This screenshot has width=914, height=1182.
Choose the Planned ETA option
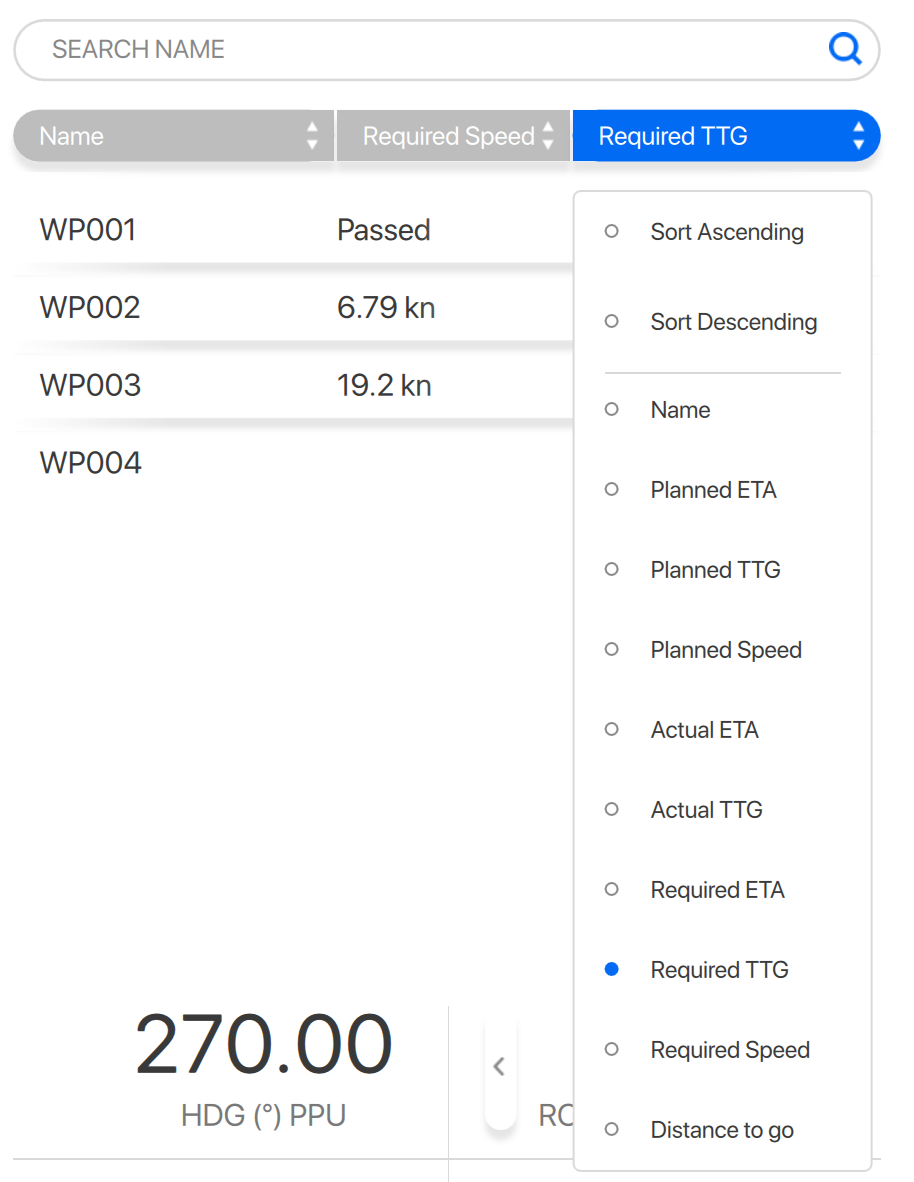coord(713,490)
